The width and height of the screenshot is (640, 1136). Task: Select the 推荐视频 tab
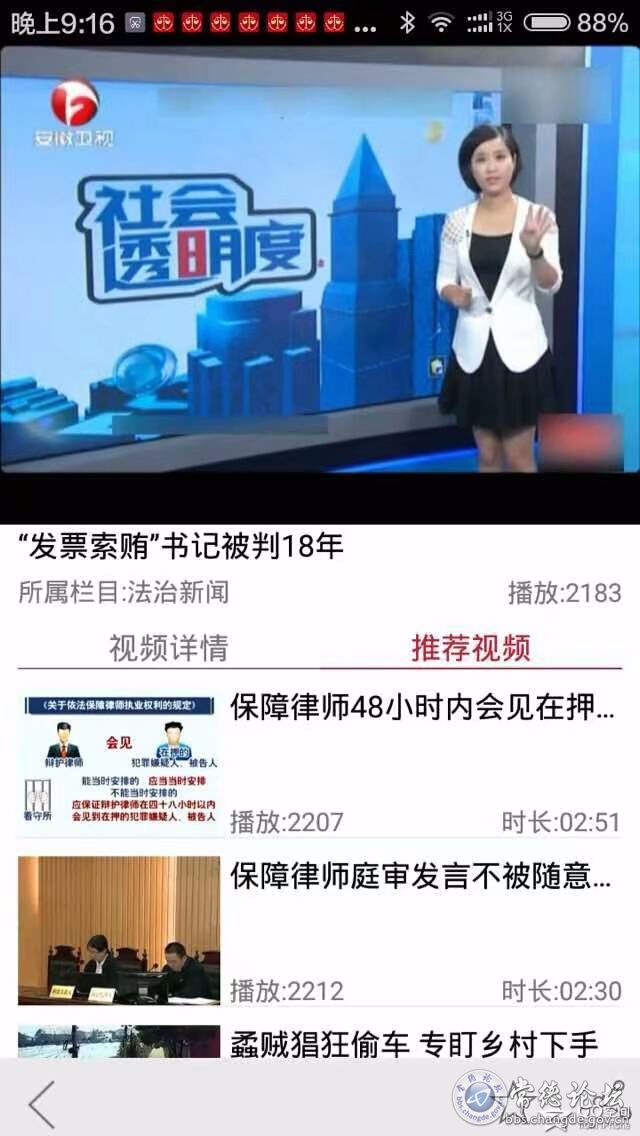point(470,648)
